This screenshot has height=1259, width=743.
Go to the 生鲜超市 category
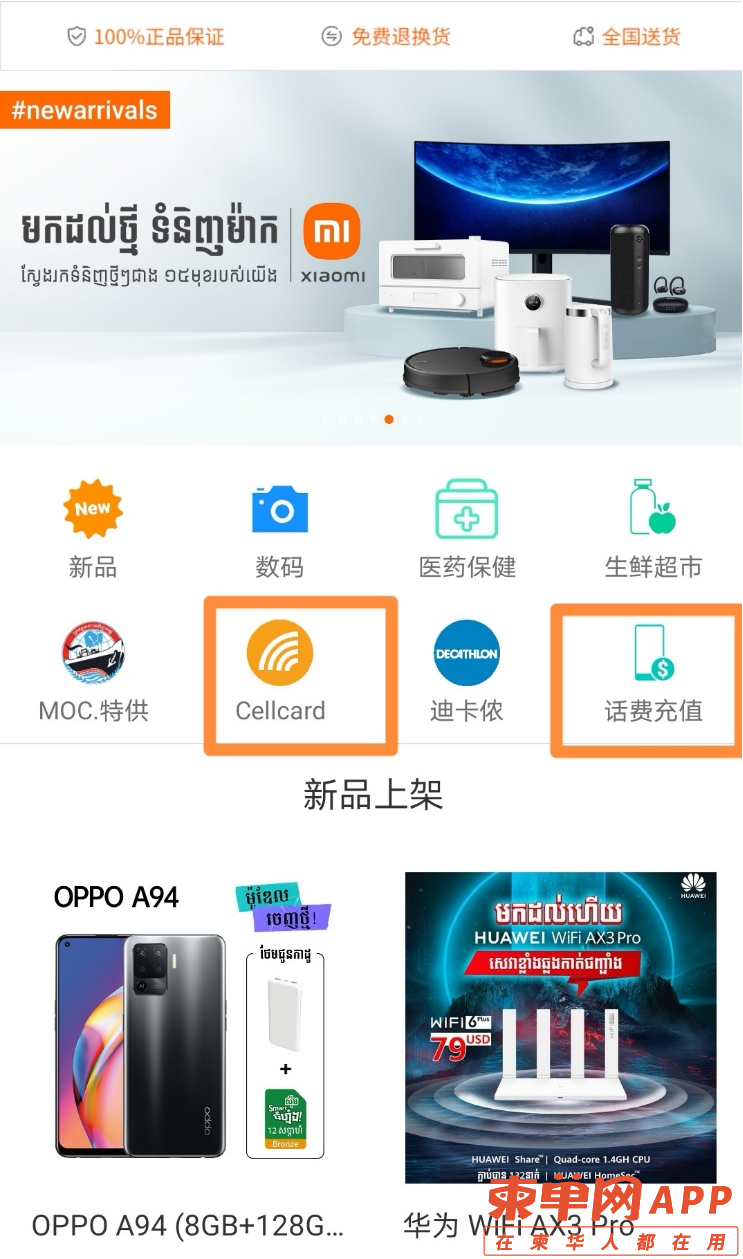click(x=653, y=528)
